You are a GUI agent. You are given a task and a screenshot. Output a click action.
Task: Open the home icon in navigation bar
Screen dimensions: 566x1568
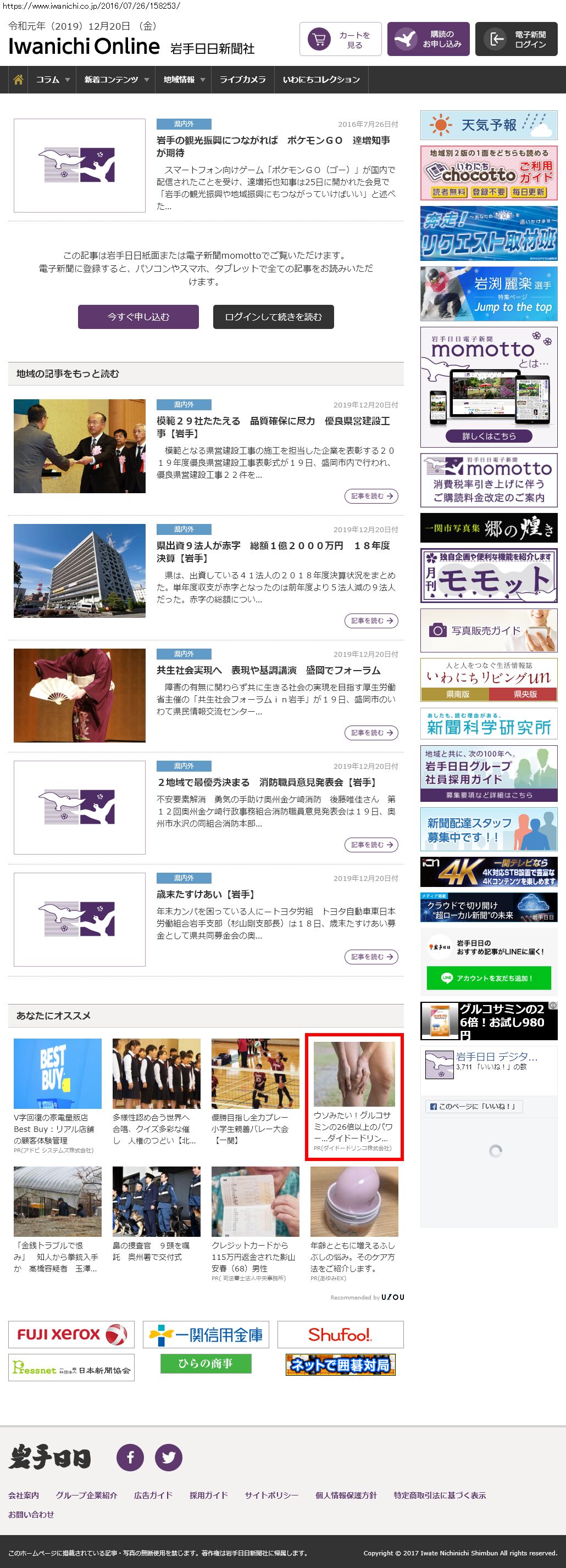[18, 80]
